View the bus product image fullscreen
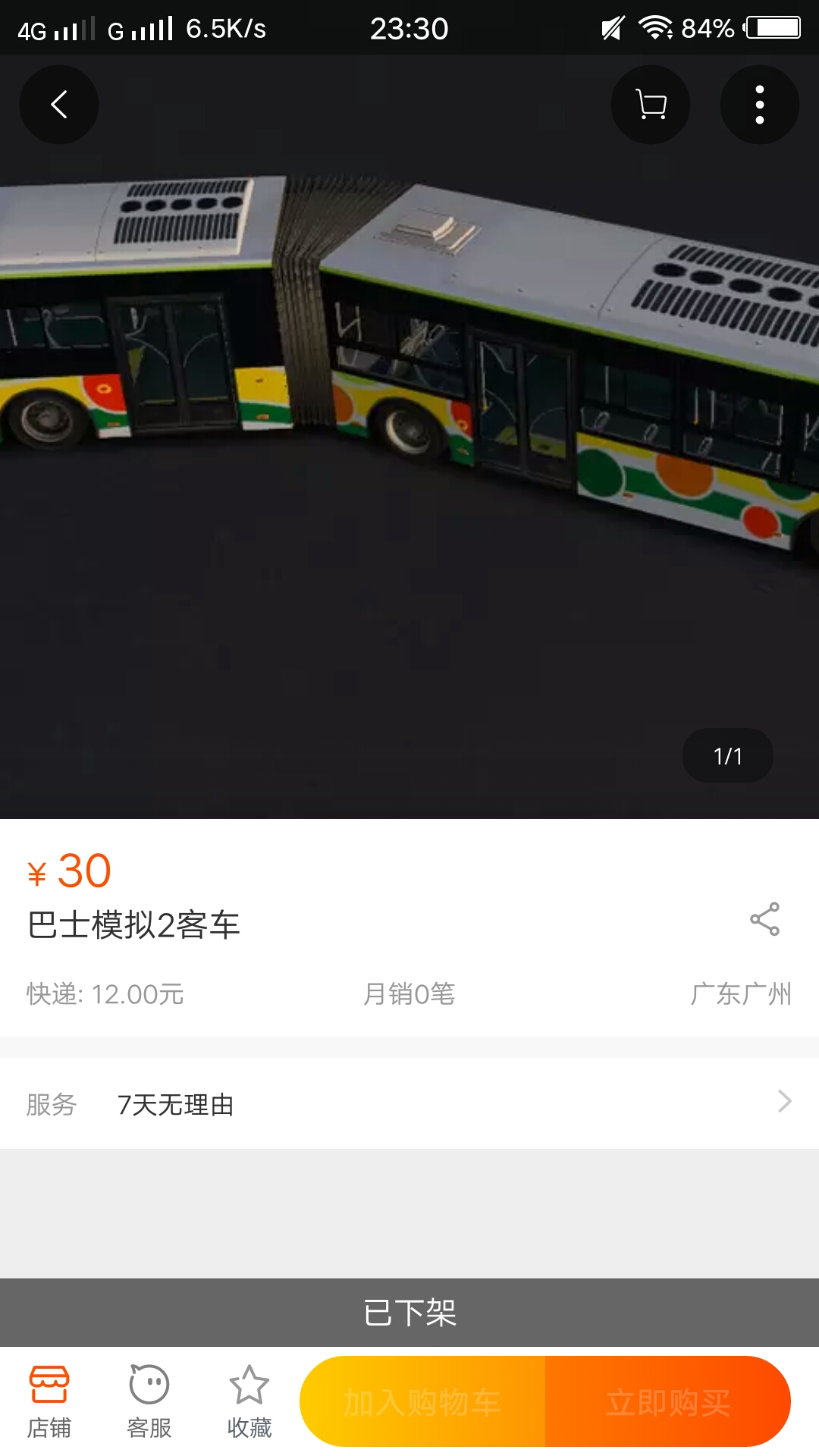This screenshot has width=819, height=1456. point(409,455)
